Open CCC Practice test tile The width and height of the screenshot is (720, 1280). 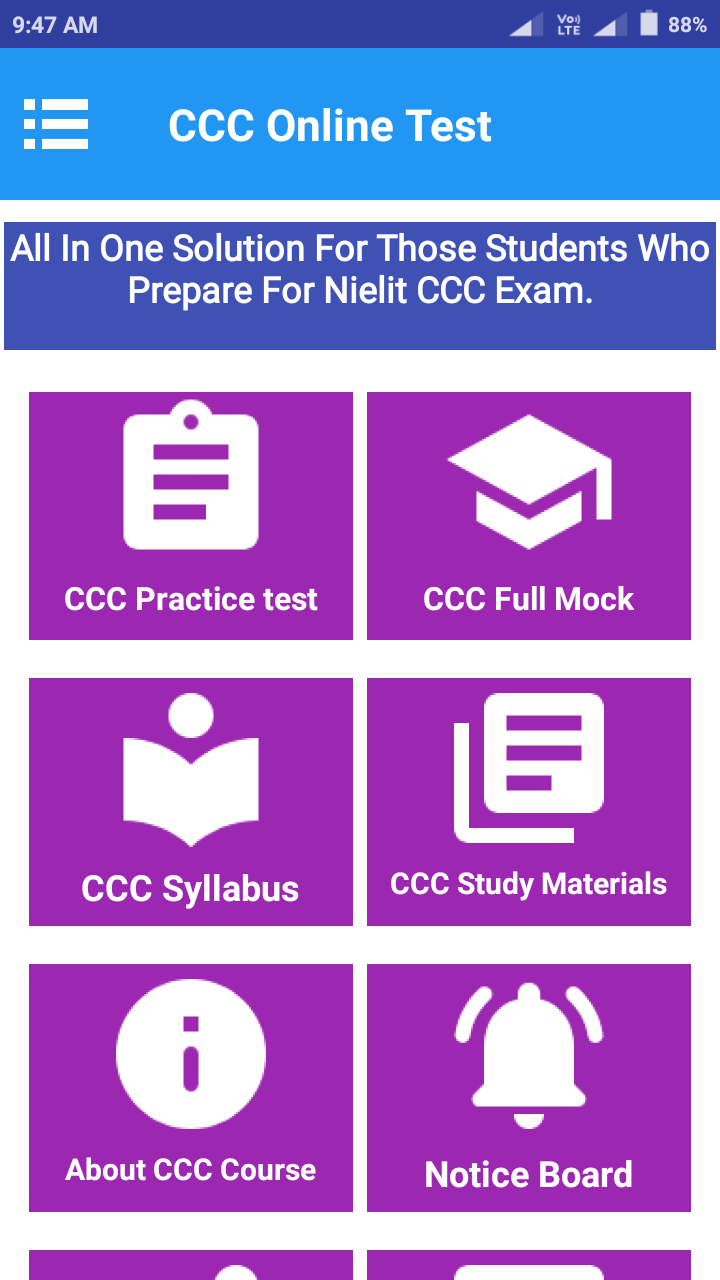point(191,516)
